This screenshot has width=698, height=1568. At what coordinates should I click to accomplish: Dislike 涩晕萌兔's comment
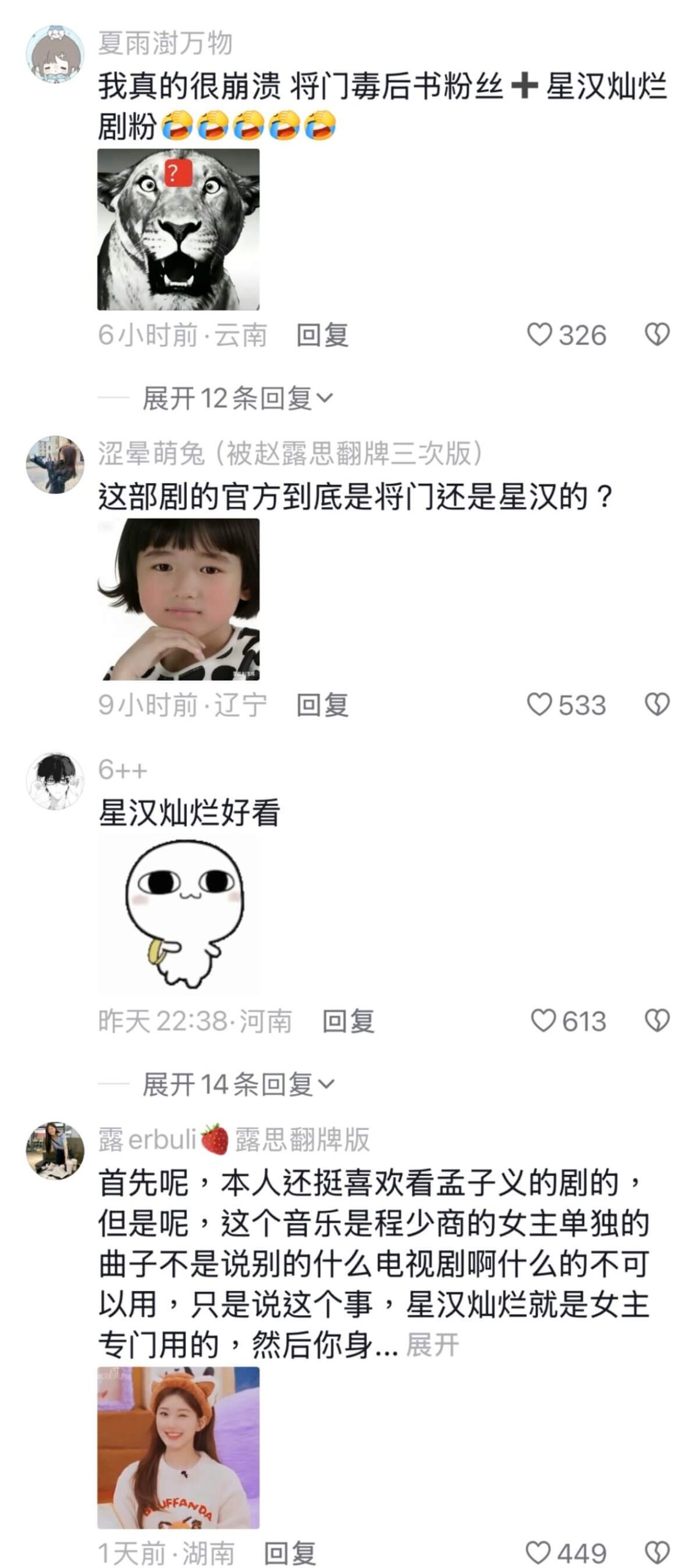point(657,704)
